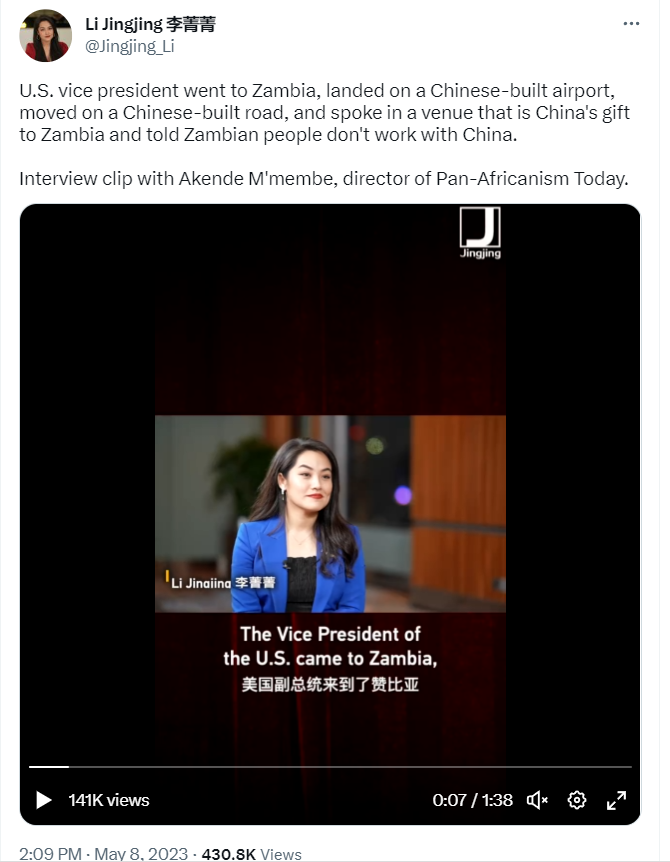Tap the video progress bar
The width and height of the screenshot is (670, 862).
click(x=330, y=767)
